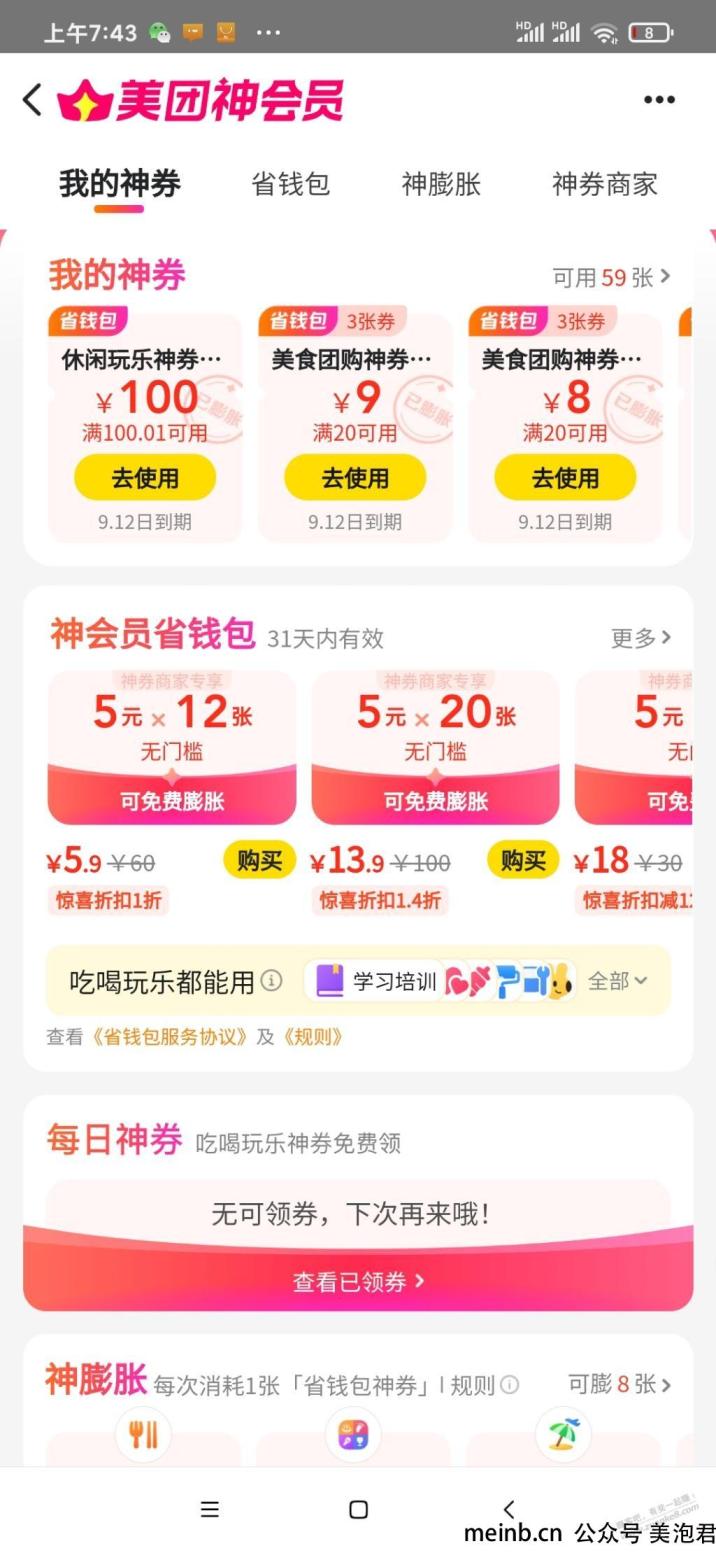Screen dimensions: 716x1553
Task: Tap the system home button
Action: [x=358, y=1510]
